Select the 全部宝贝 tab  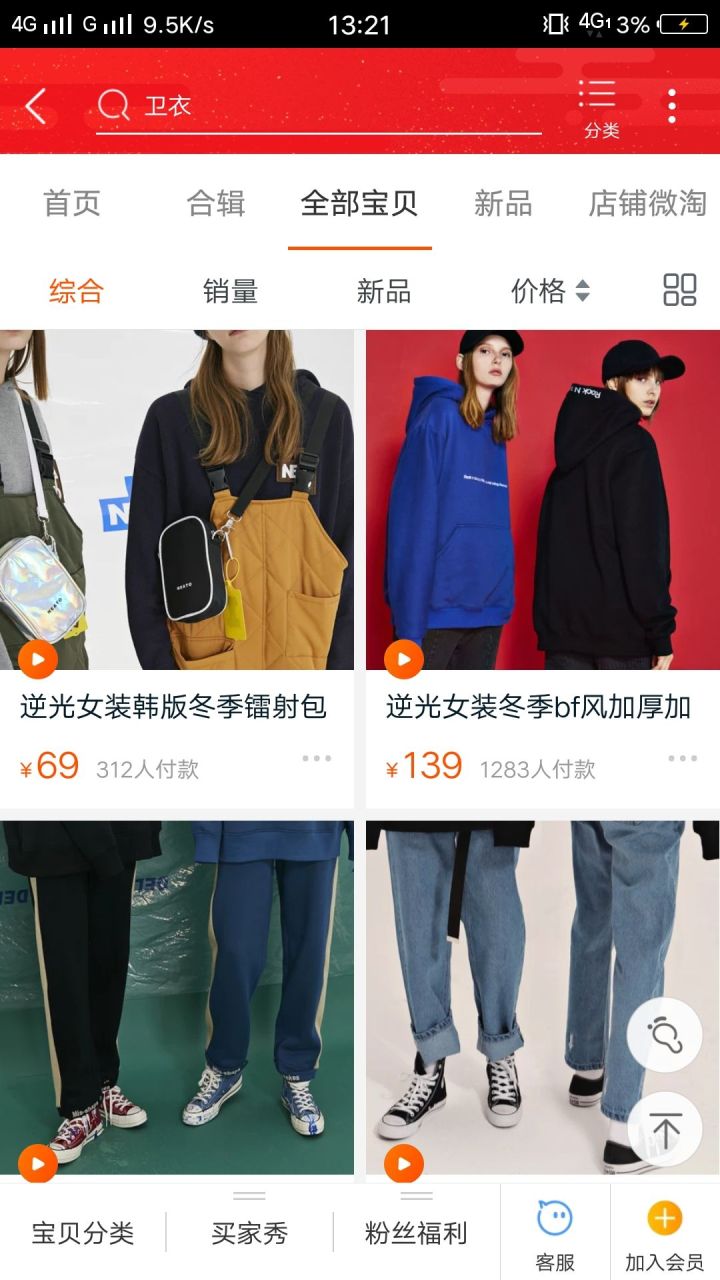[359, 203]
